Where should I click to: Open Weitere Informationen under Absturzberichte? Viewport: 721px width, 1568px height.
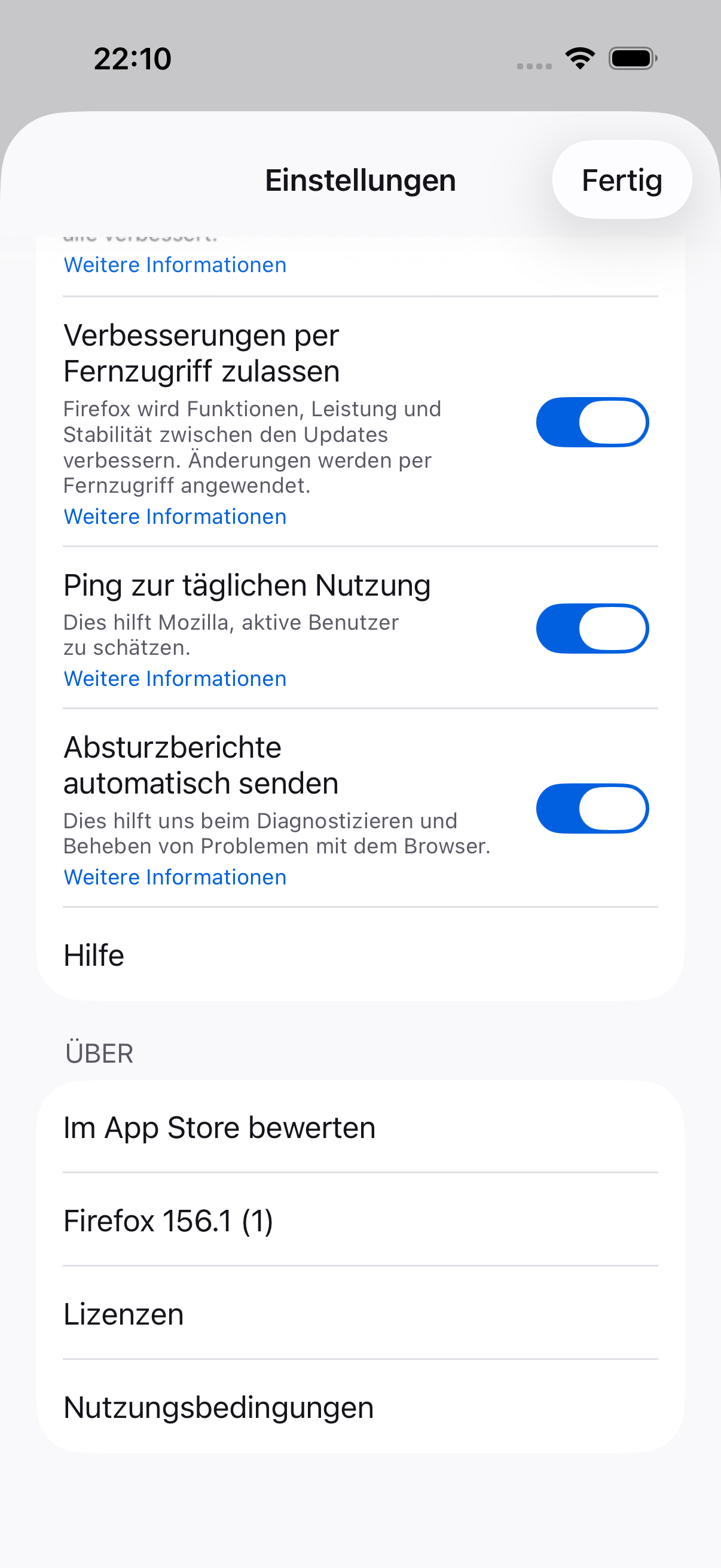(175, 877)
